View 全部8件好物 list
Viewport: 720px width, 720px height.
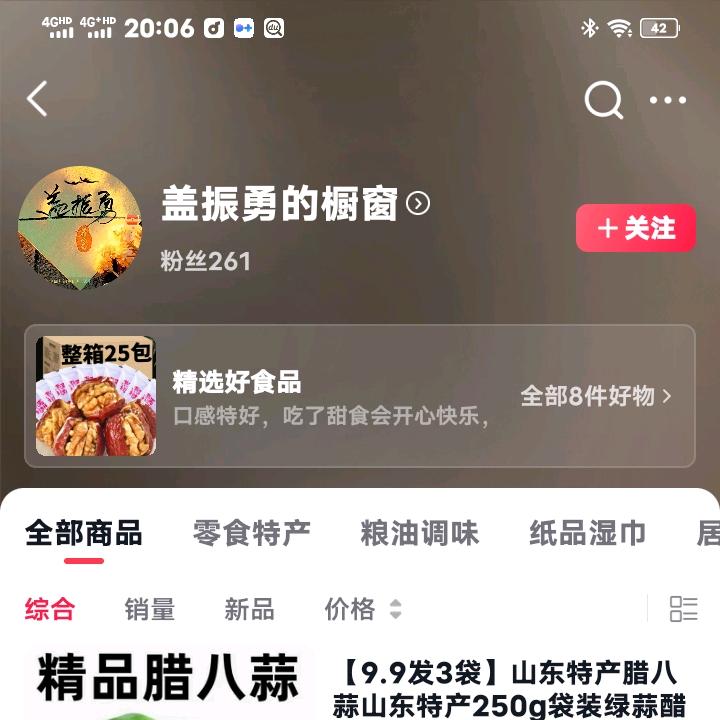(596, 396)
